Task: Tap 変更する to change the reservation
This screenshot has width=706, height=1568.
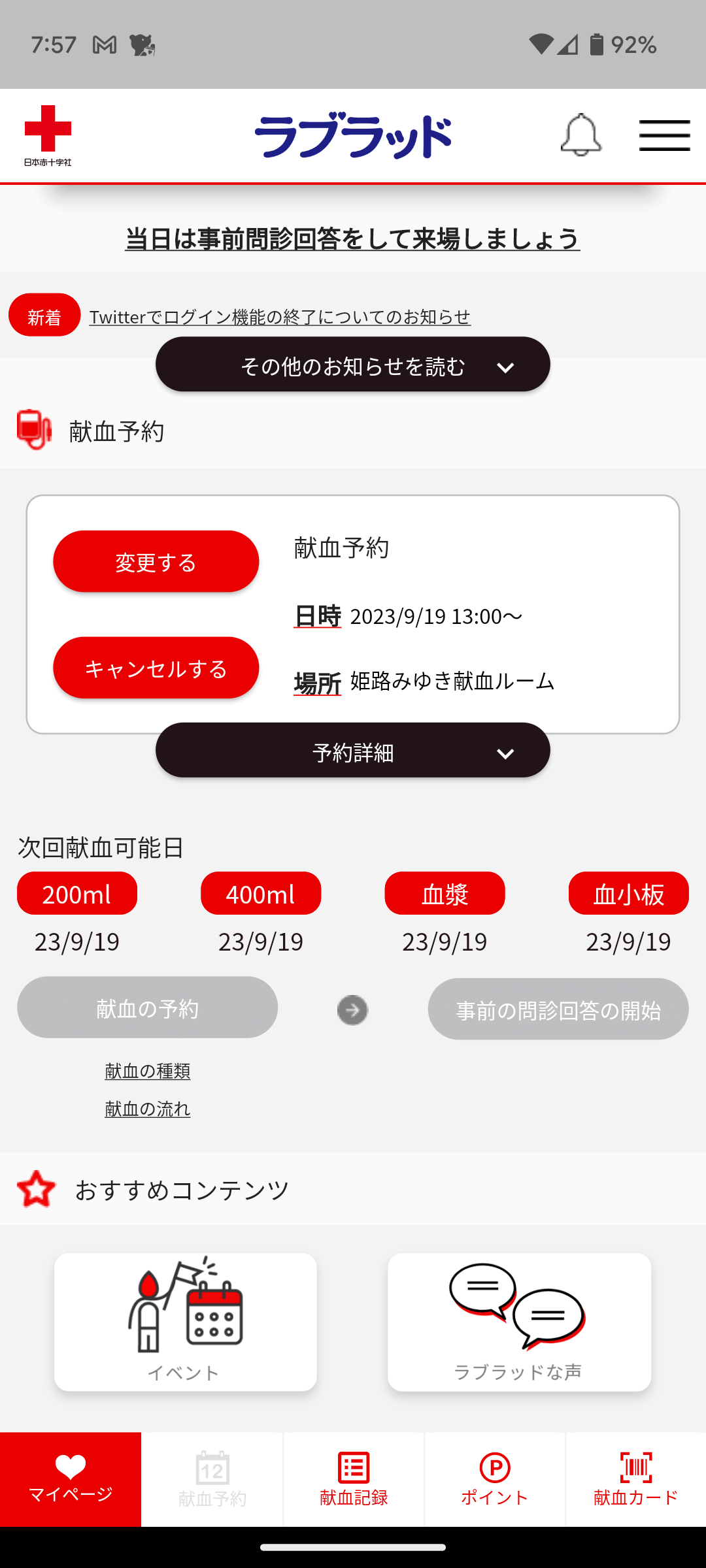Action: tap(156, 562)
